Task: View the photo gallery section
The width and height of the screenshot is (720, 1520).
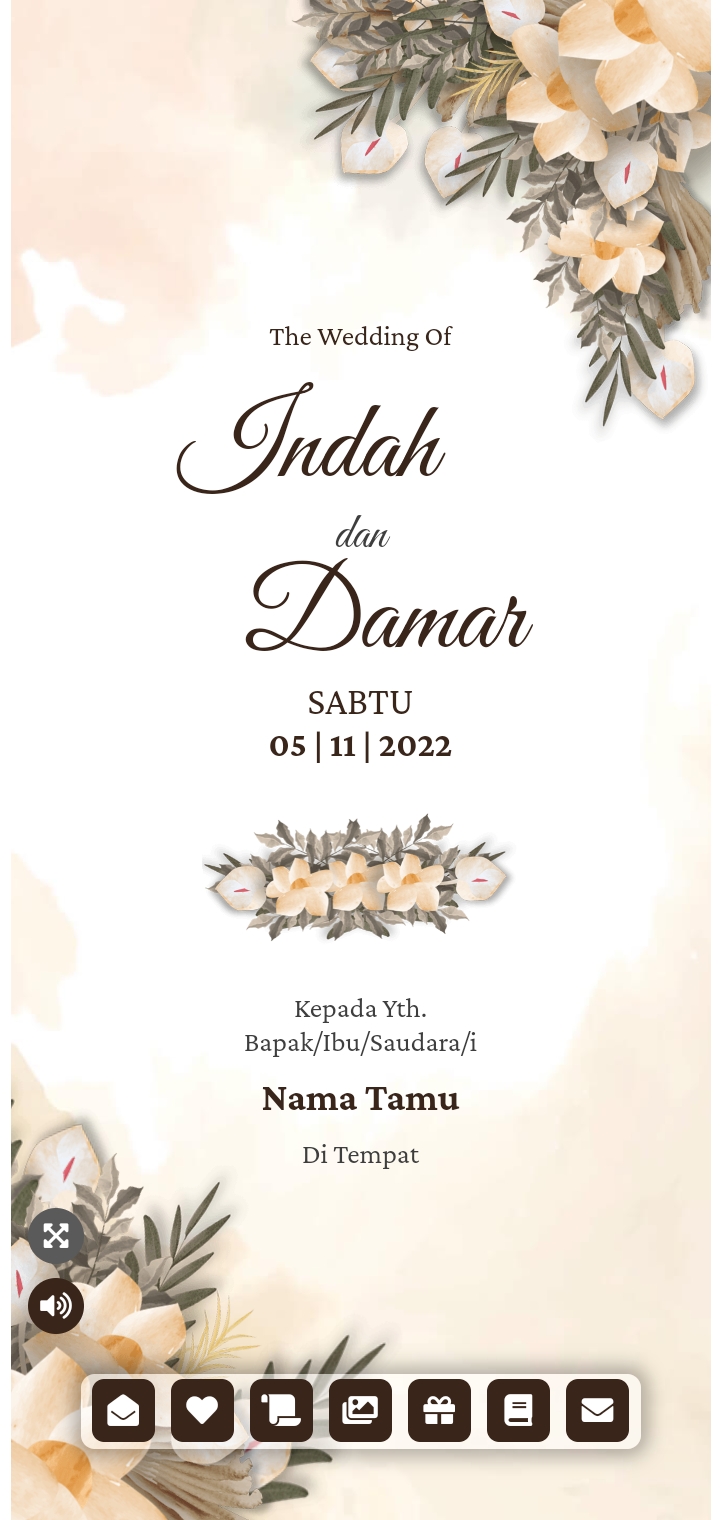Action: [360, 1411]
